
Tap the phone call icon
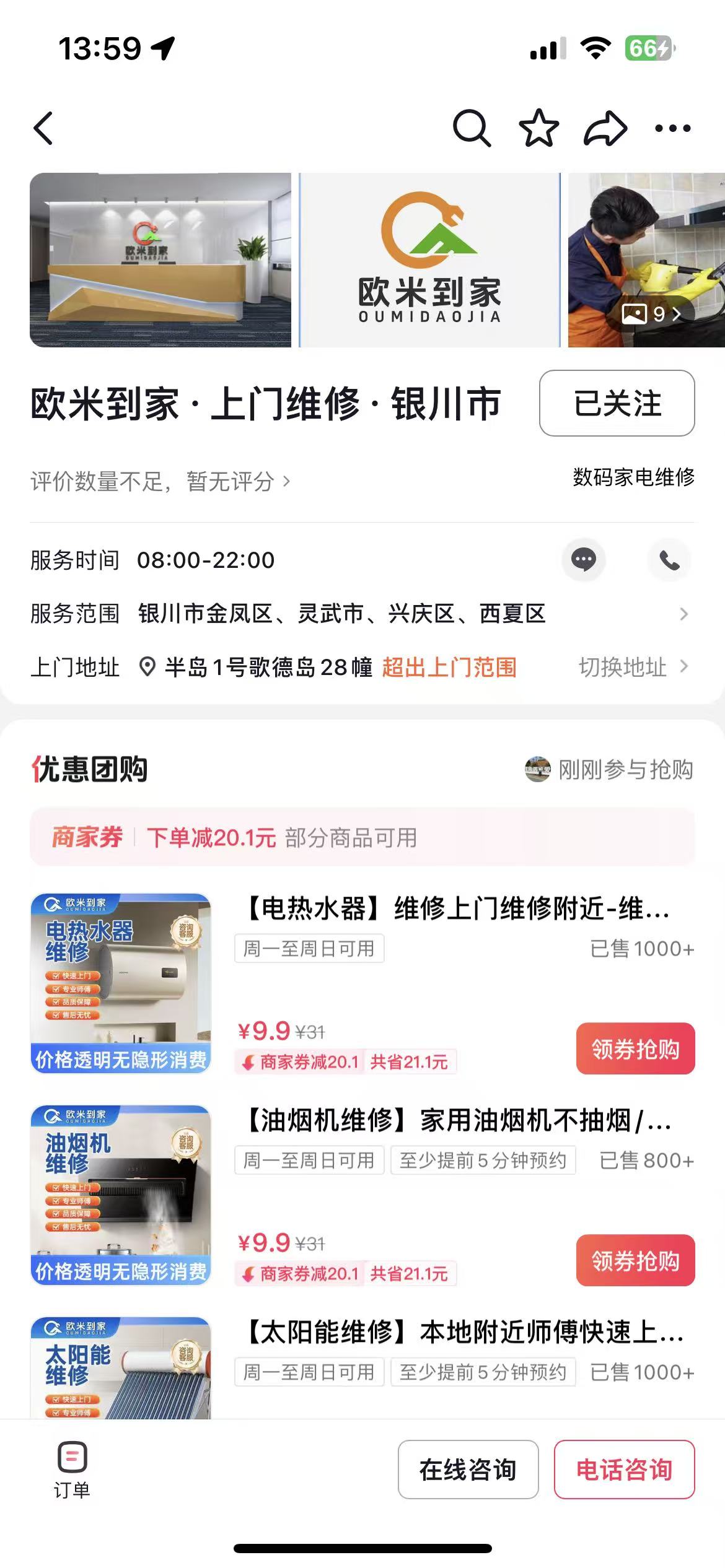tap(669, 560)
